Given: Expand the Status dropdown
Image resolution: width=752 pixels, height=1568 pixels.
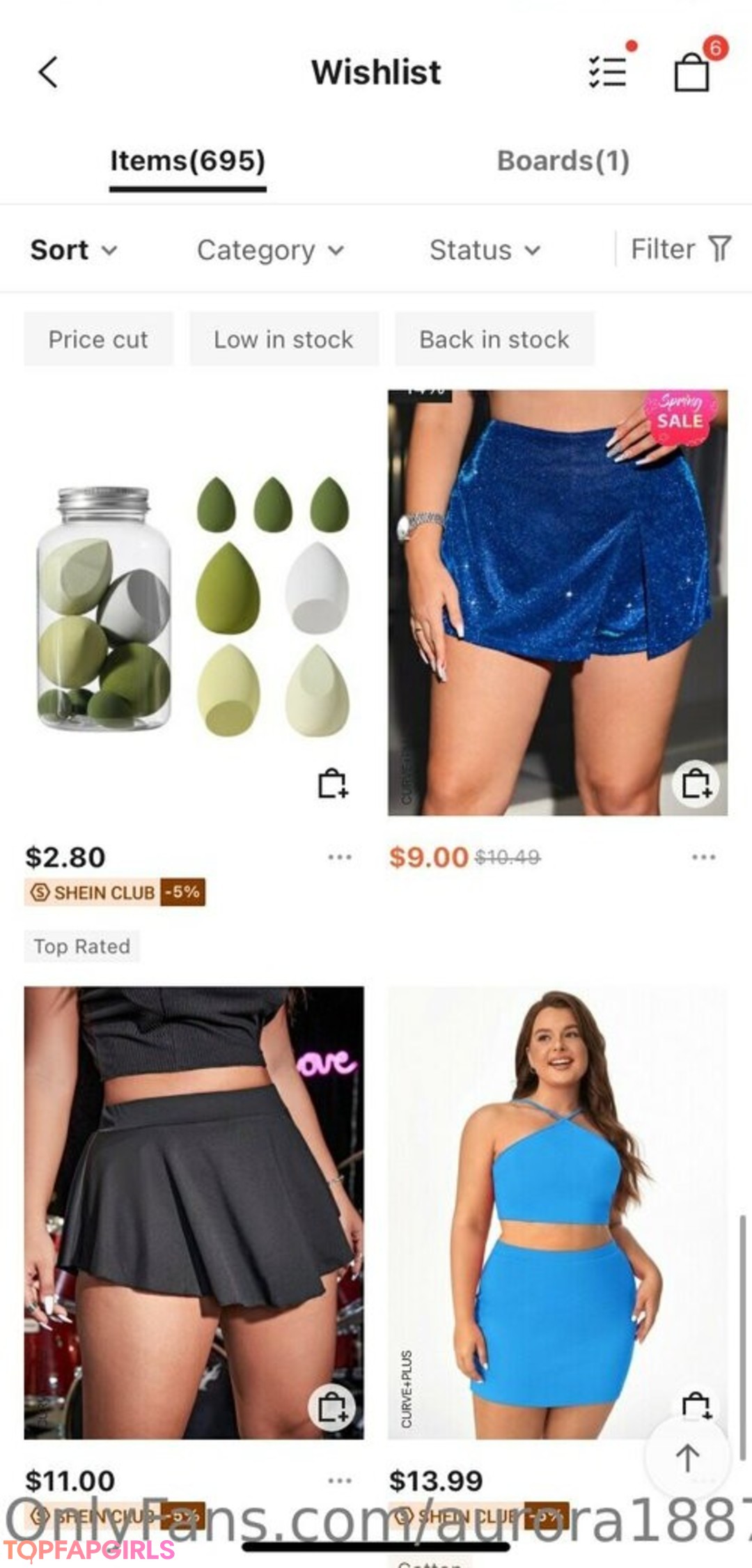Looking at the screenshot, I should click(485, 250).
